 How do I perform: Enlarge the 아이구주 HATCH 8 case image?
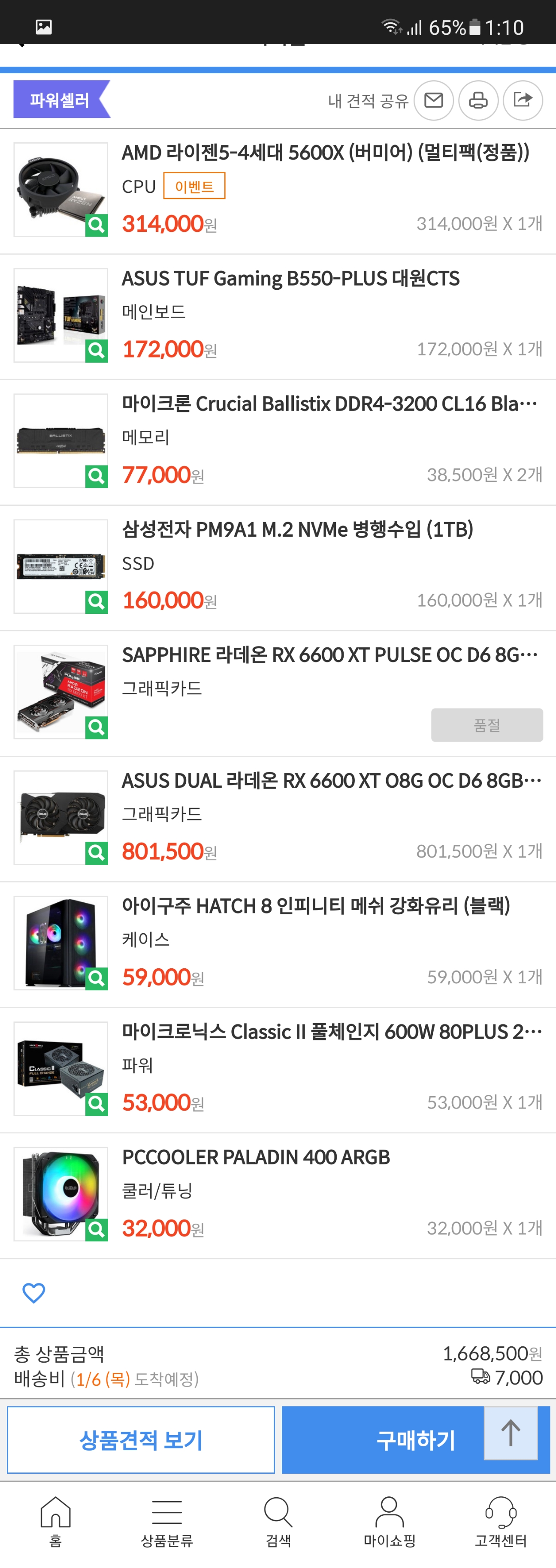point(96,978)
